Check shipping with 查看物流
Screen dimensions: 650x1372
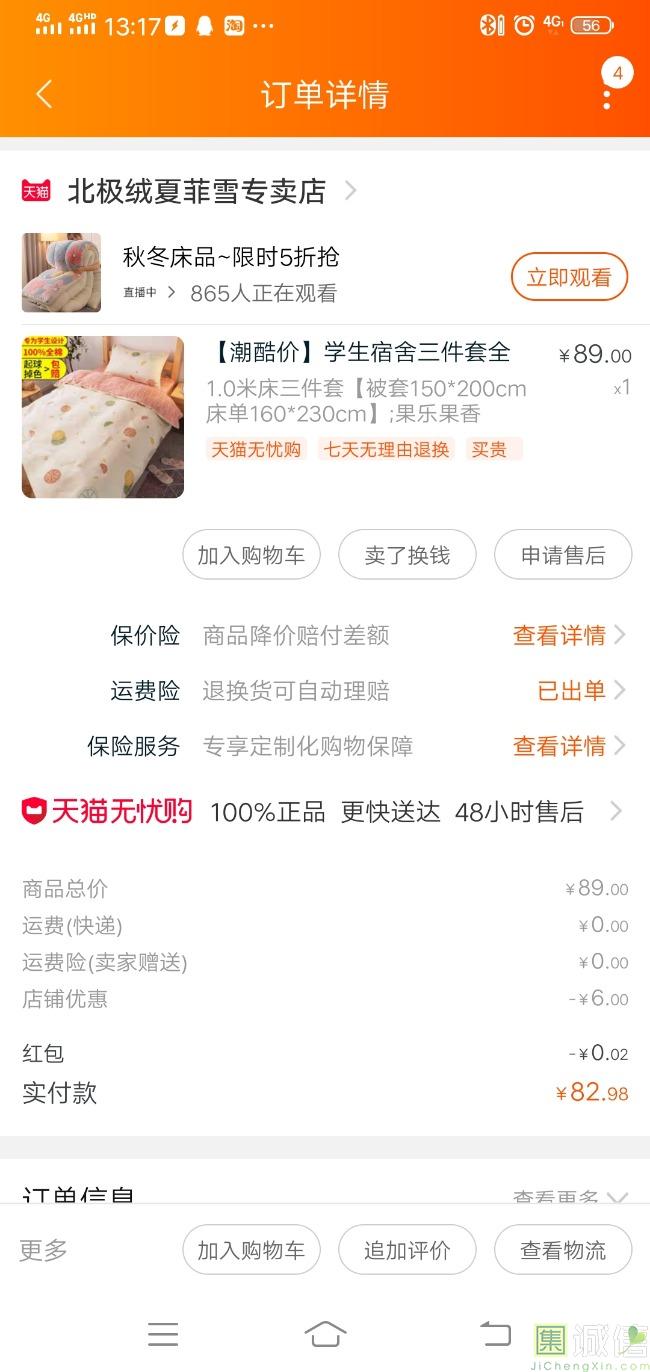(563, 1250)
